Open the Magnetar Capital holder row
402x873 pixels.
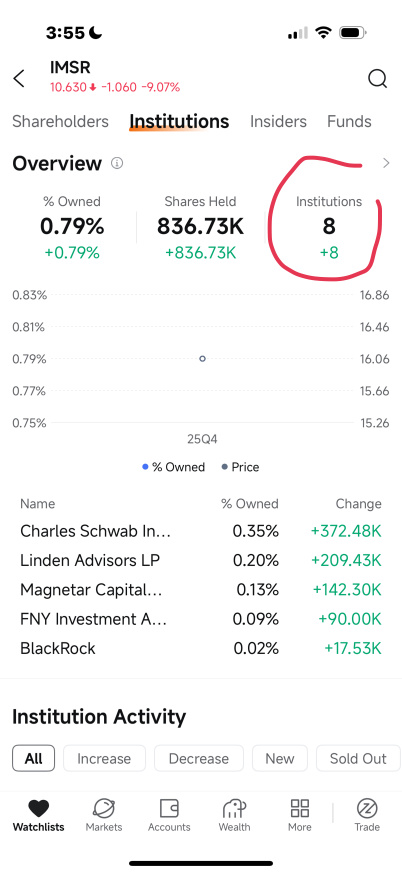pyautogui.click(x=200, y=590)
